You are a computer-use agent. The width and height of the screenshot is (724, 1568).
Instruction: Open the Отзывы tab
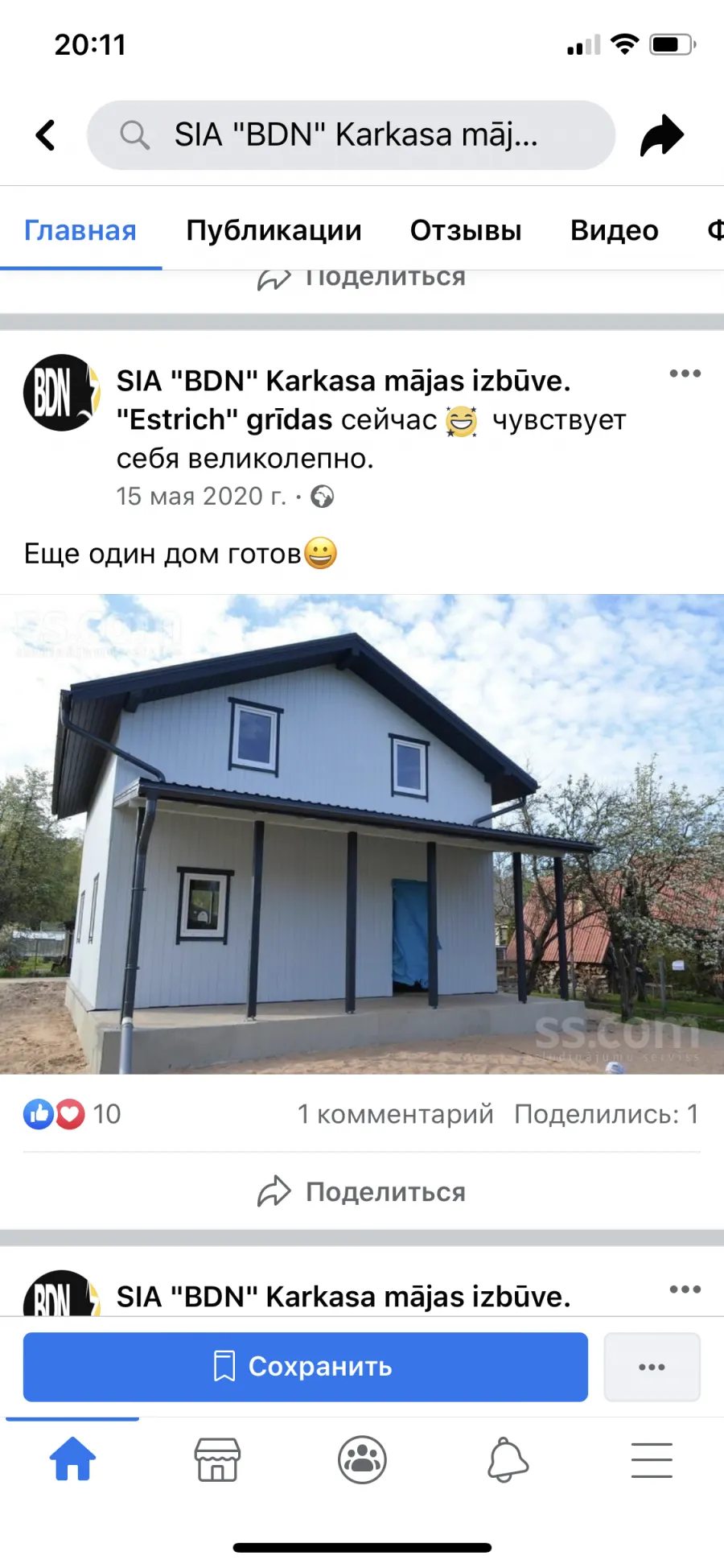[x=466, y=230]
